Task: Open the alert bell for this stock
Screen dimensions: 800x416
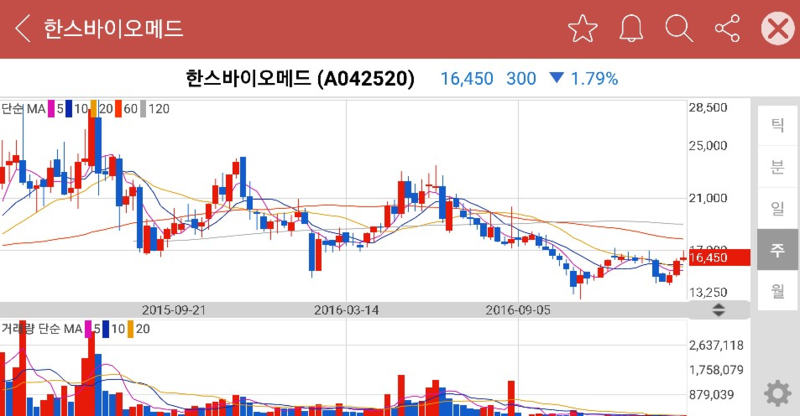Action: [631, 28]
